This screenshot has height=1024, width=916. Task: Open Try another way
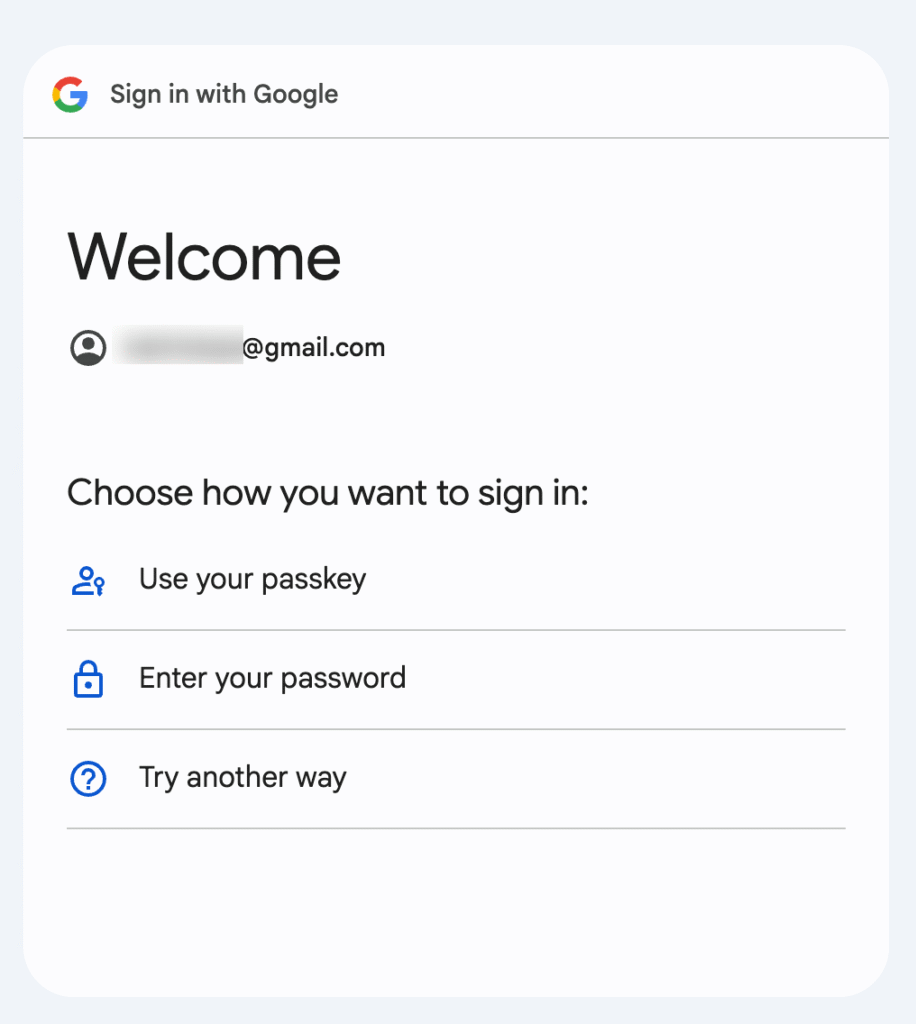click(242, 778)
